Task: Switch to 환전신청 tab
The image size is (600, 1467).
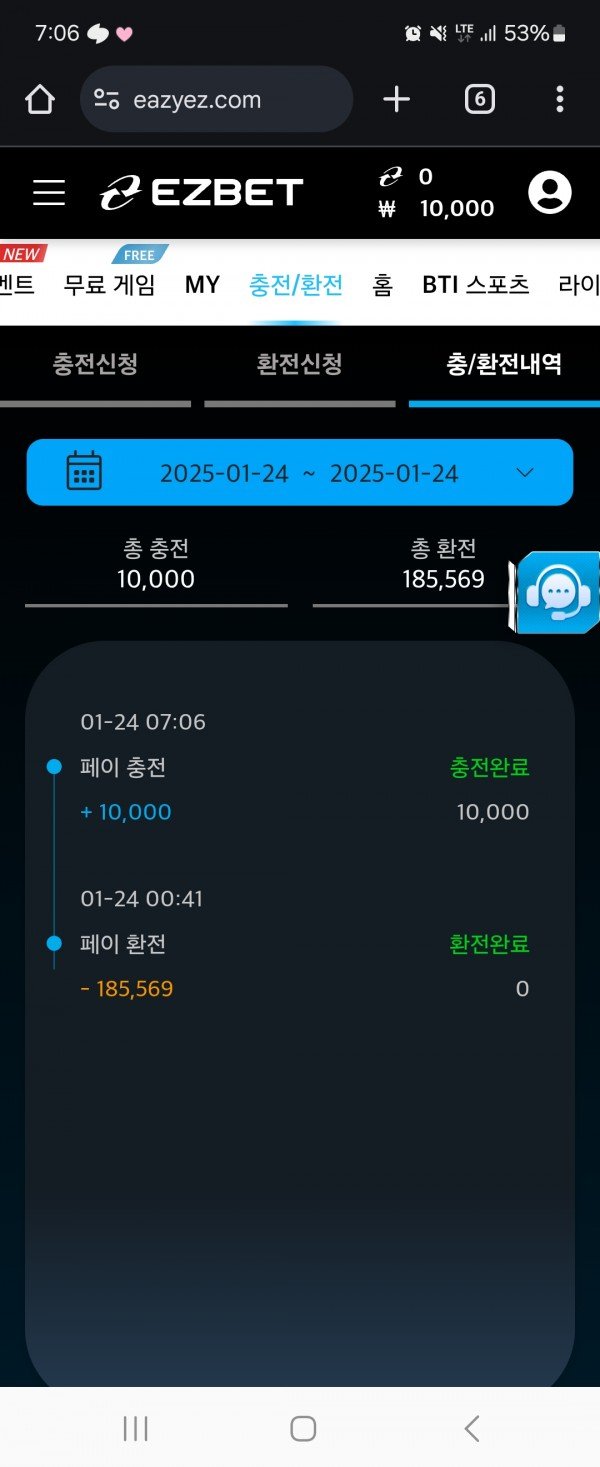Action: coord(300,365)
